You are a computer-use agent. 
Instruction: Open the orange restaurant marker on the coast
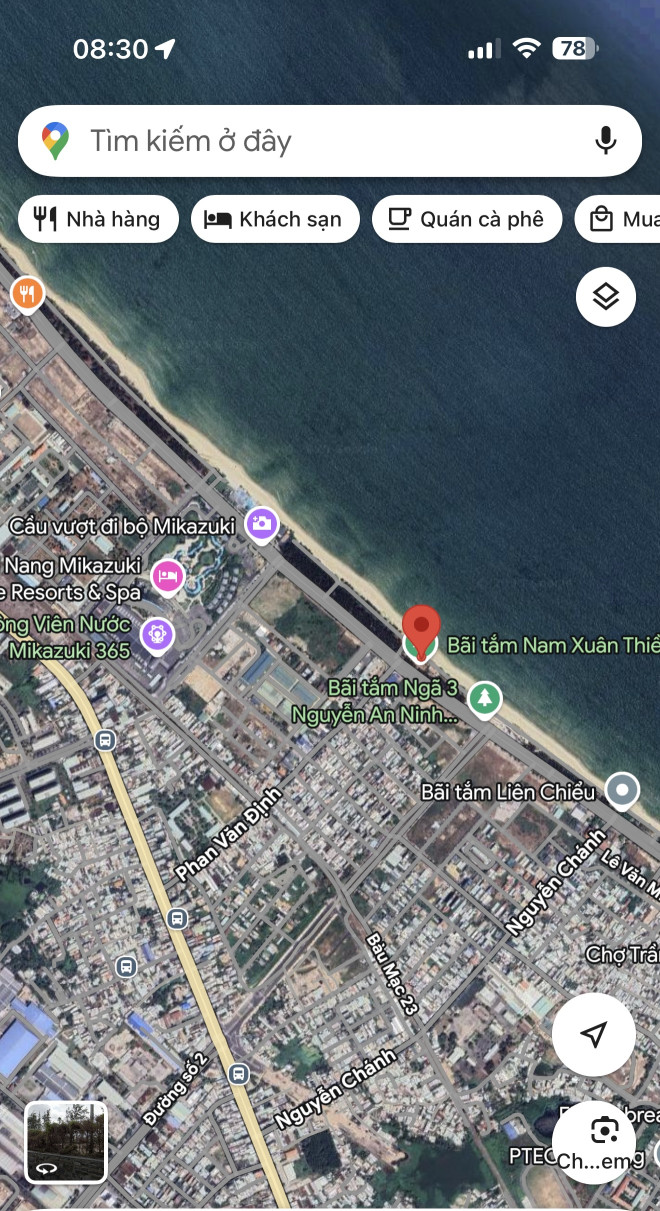[x=27, y=294]
